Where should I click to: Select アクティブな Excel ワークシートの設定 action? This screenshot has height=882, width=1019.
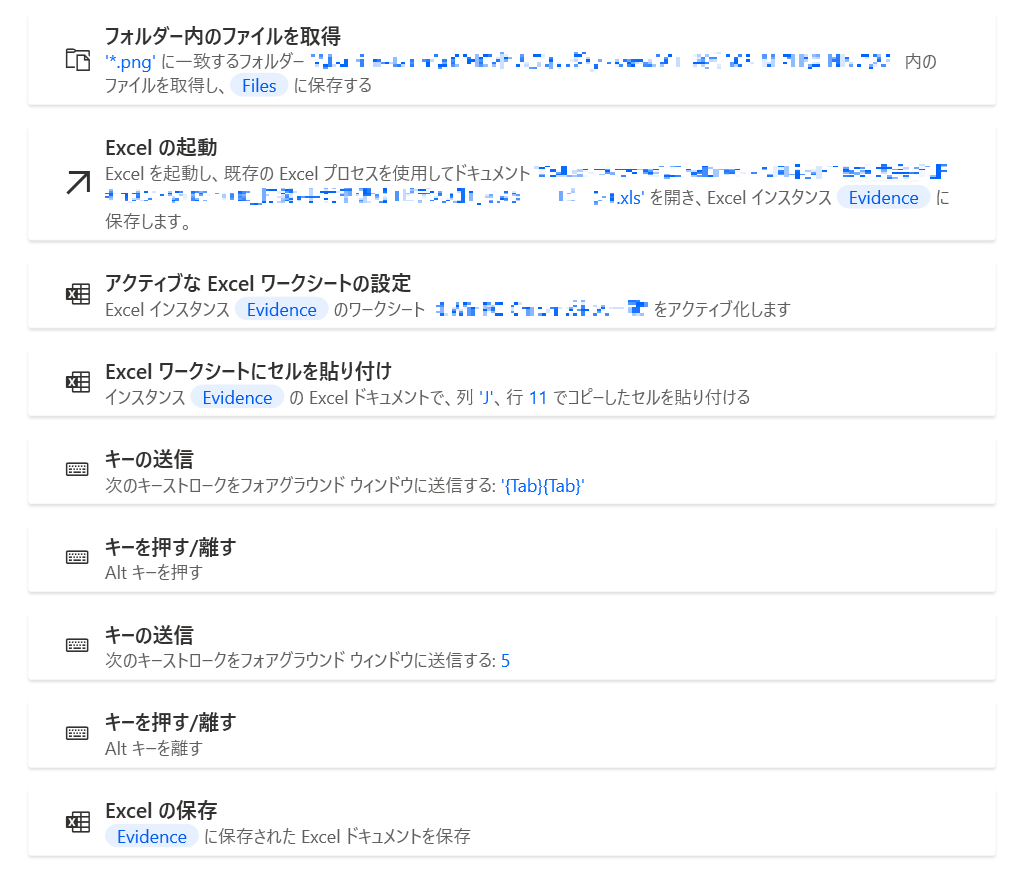(x=258, y=283)
